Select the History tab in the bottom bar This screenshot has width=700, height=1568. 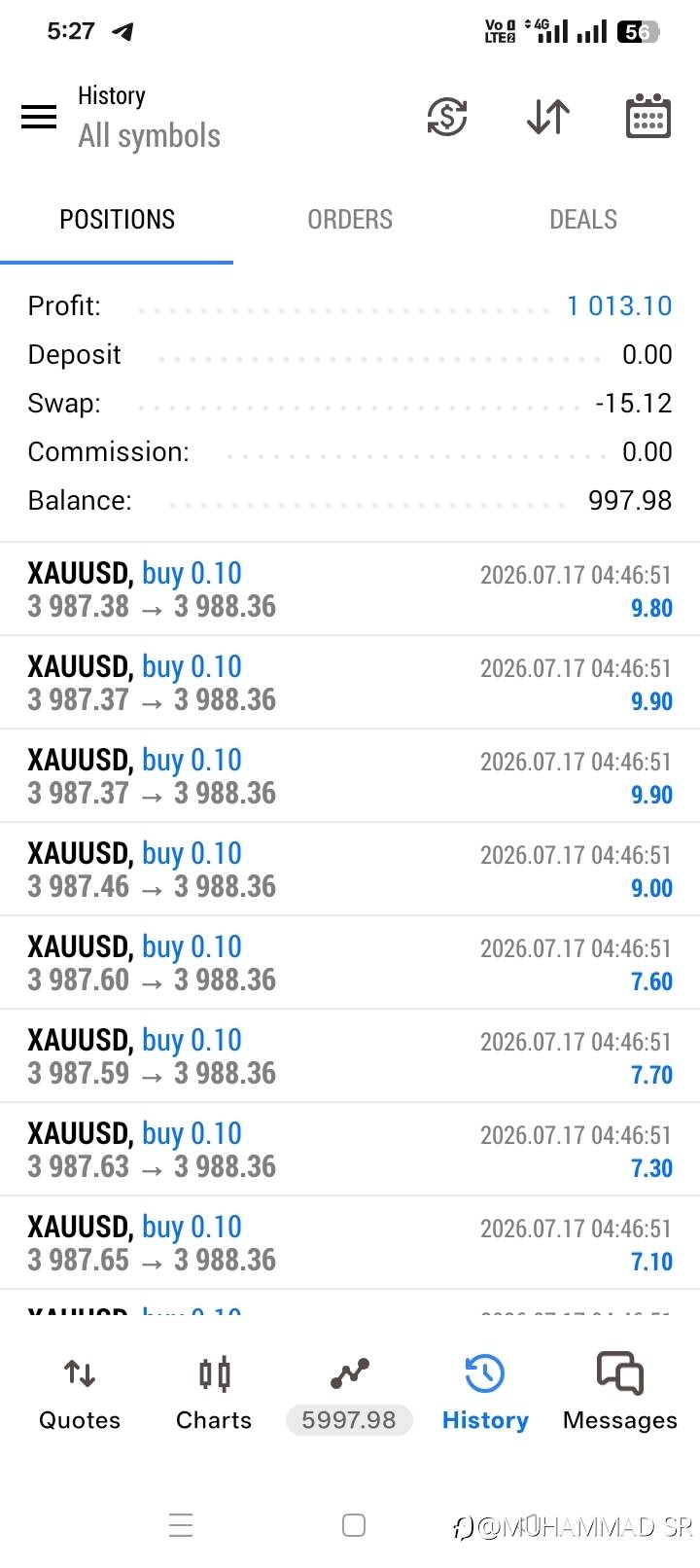[x=485, y=1394]
